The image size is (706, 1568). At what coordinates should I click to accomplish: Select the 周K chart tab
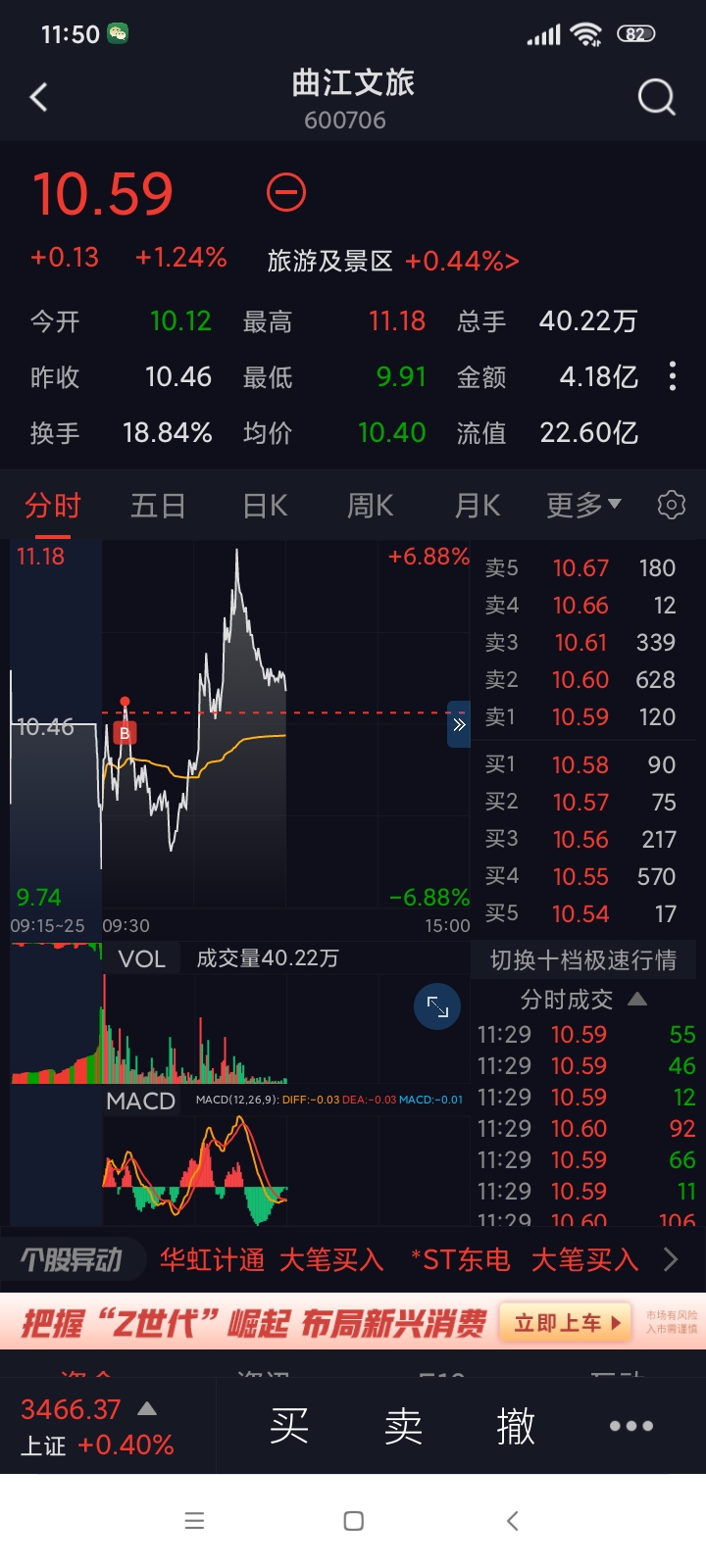pos(370,506)
